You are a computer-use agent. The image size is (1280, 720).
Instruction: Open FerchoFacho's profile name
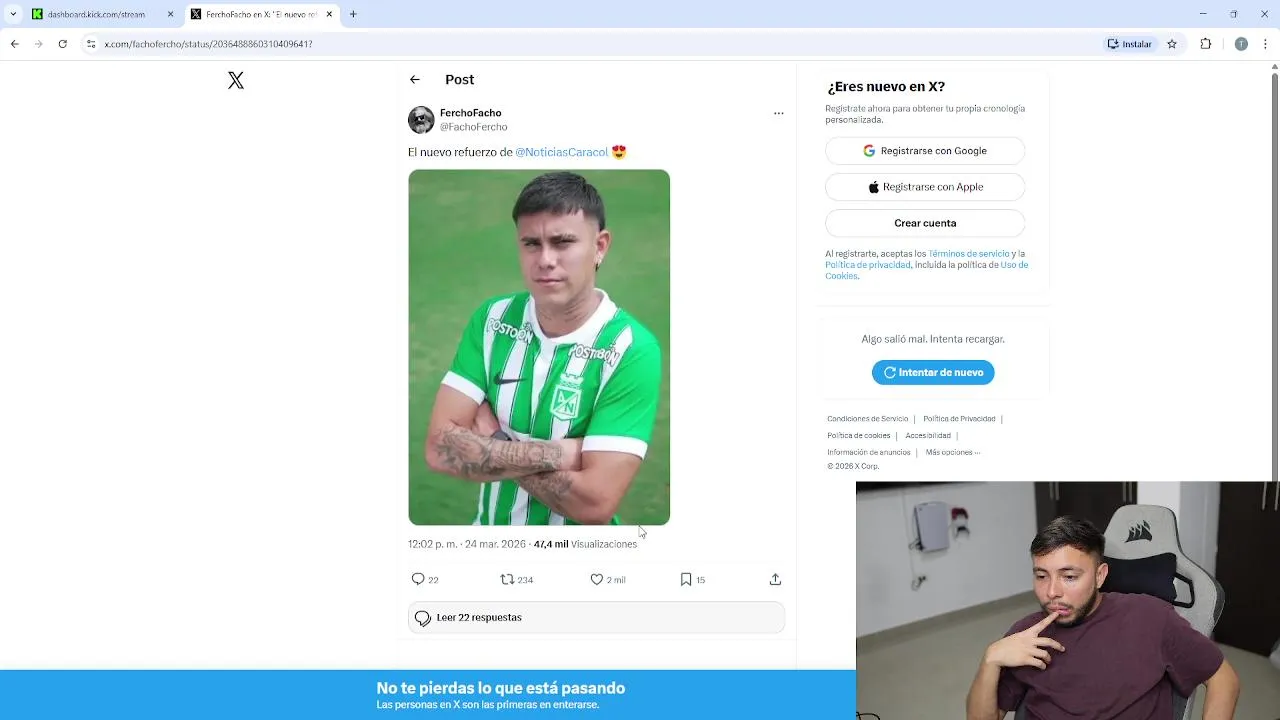point(470,113)
